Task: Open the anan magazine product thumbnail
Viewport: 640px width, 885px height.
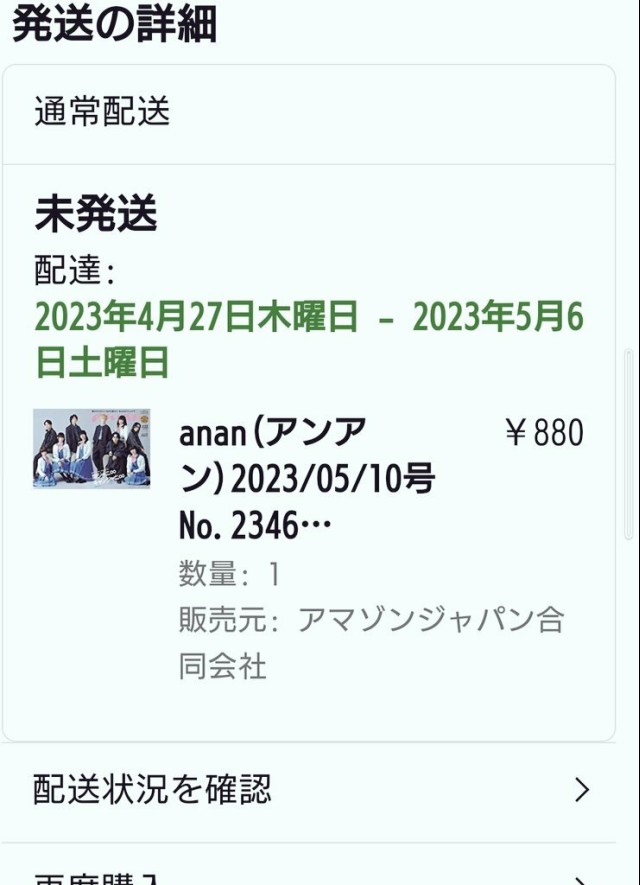Action: [x=91, y=448]
